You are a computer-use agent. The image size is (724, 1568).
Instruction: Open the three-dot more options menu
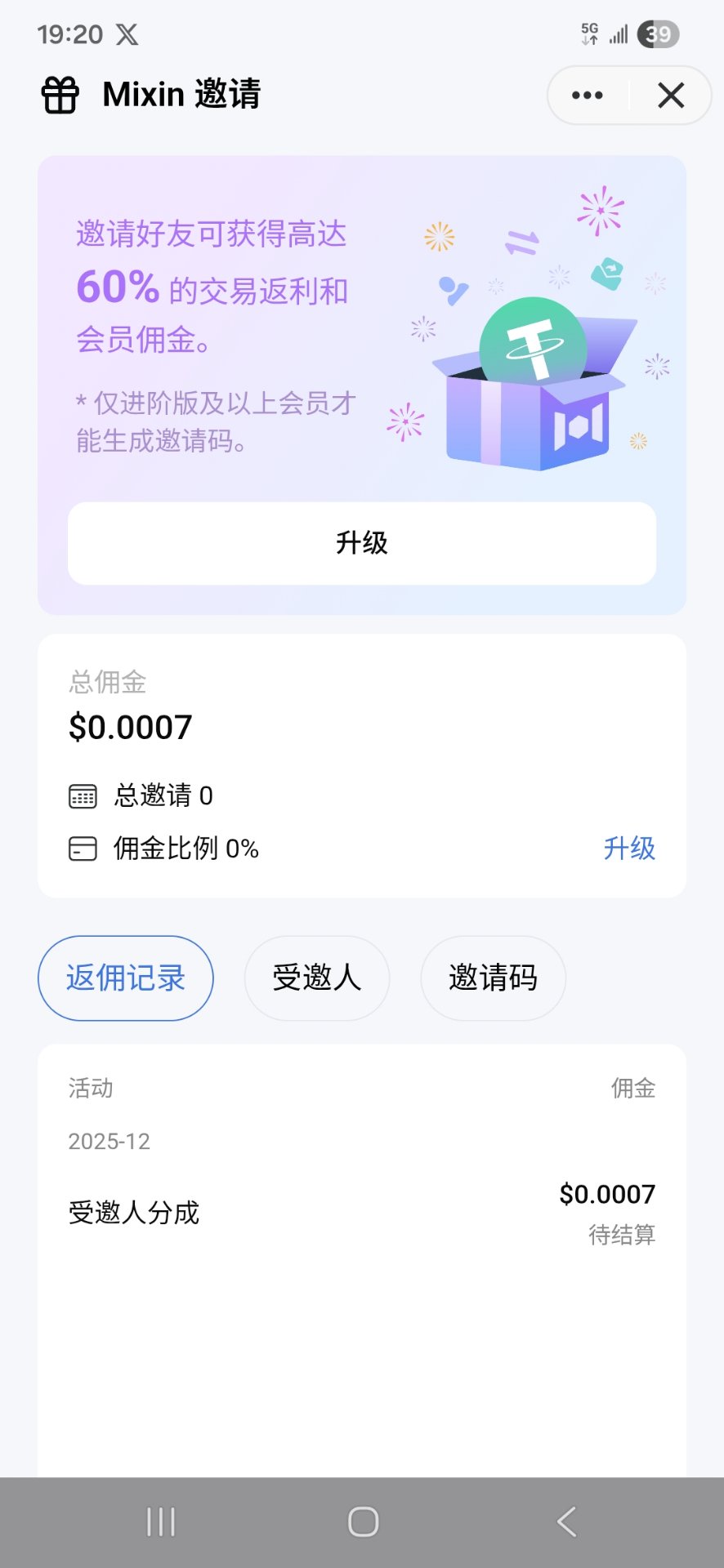[x=588, y=96]
